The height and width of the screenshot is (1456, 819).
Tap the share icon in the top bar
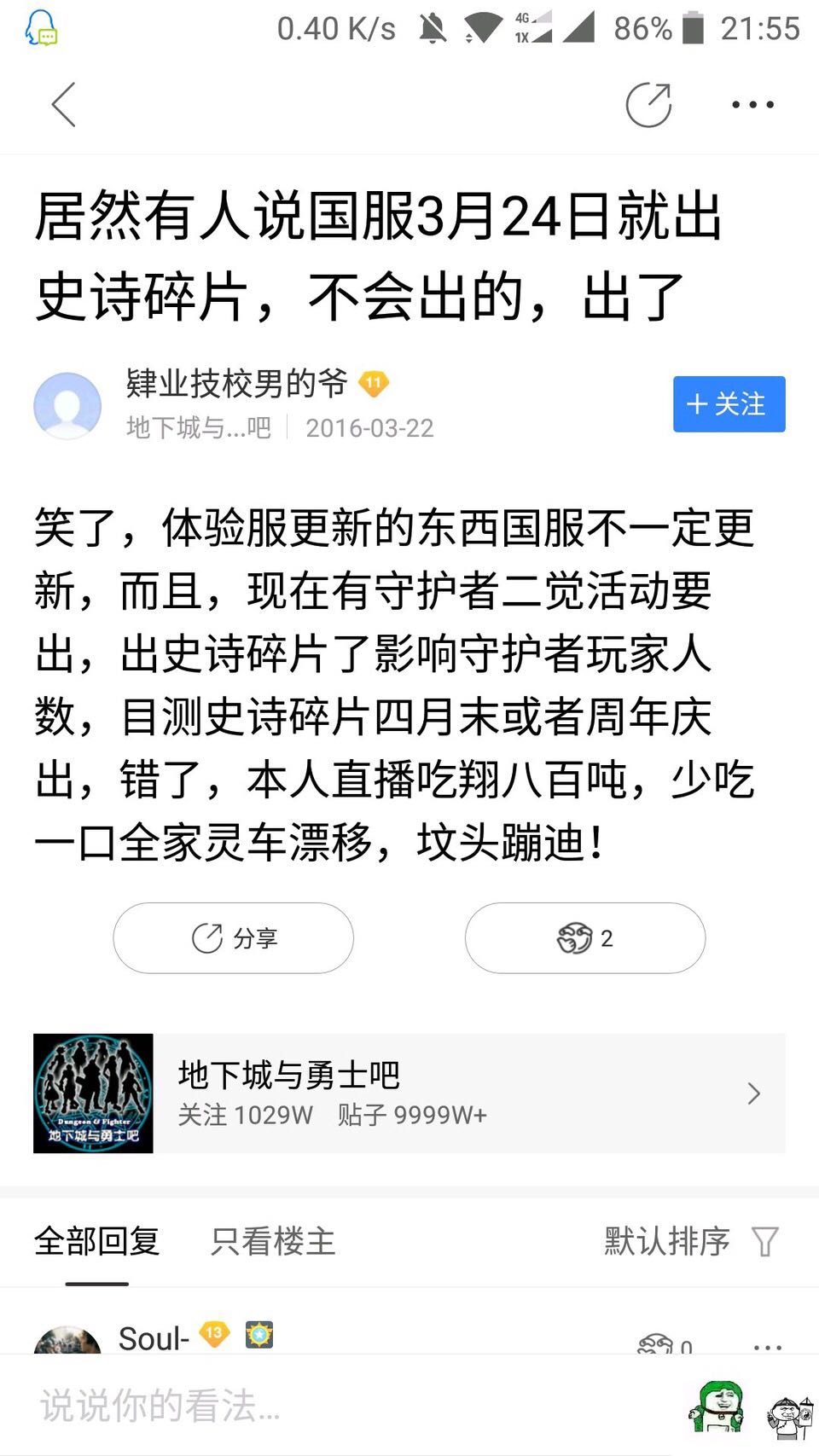(x=649, y=105)
